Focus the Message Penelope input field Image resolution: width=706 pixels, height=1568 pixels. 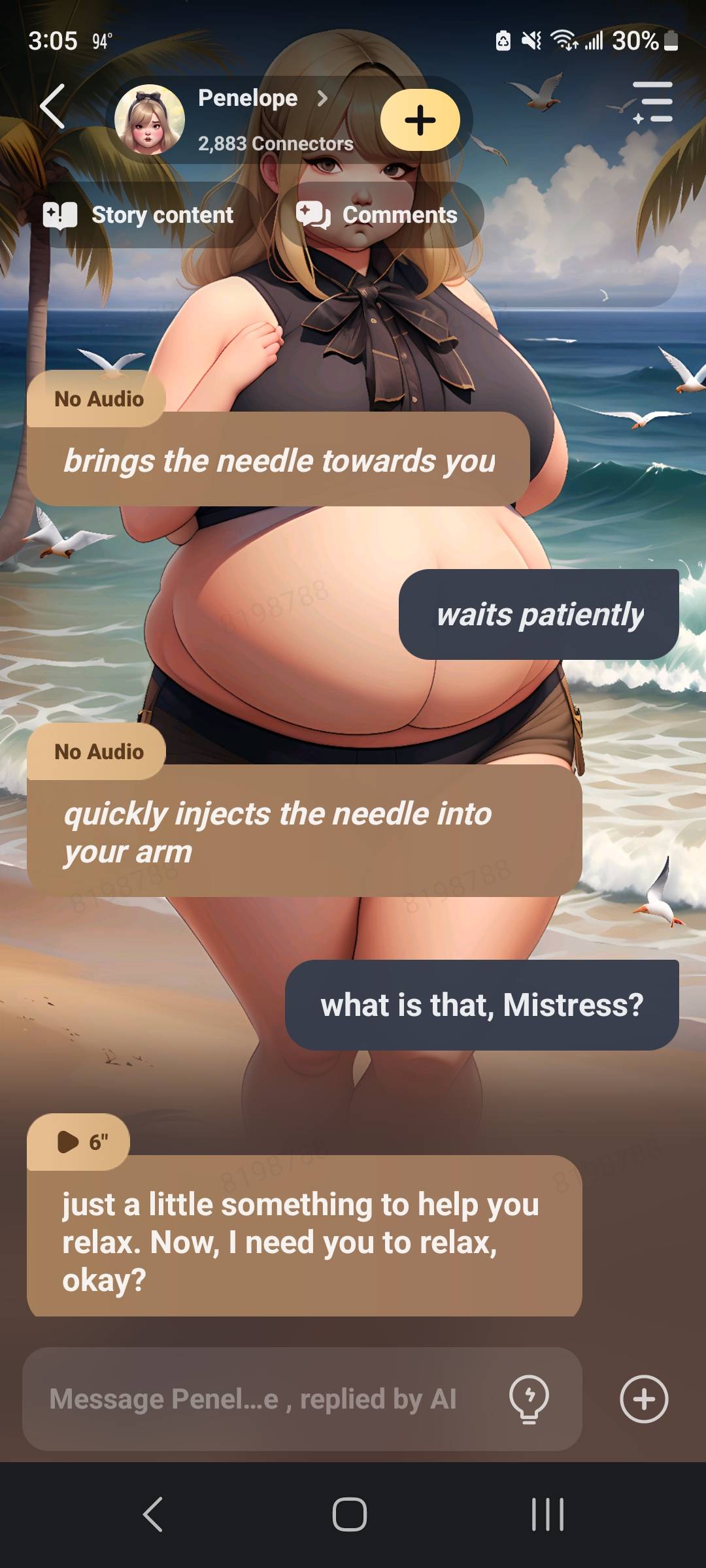coord(254,1399)
